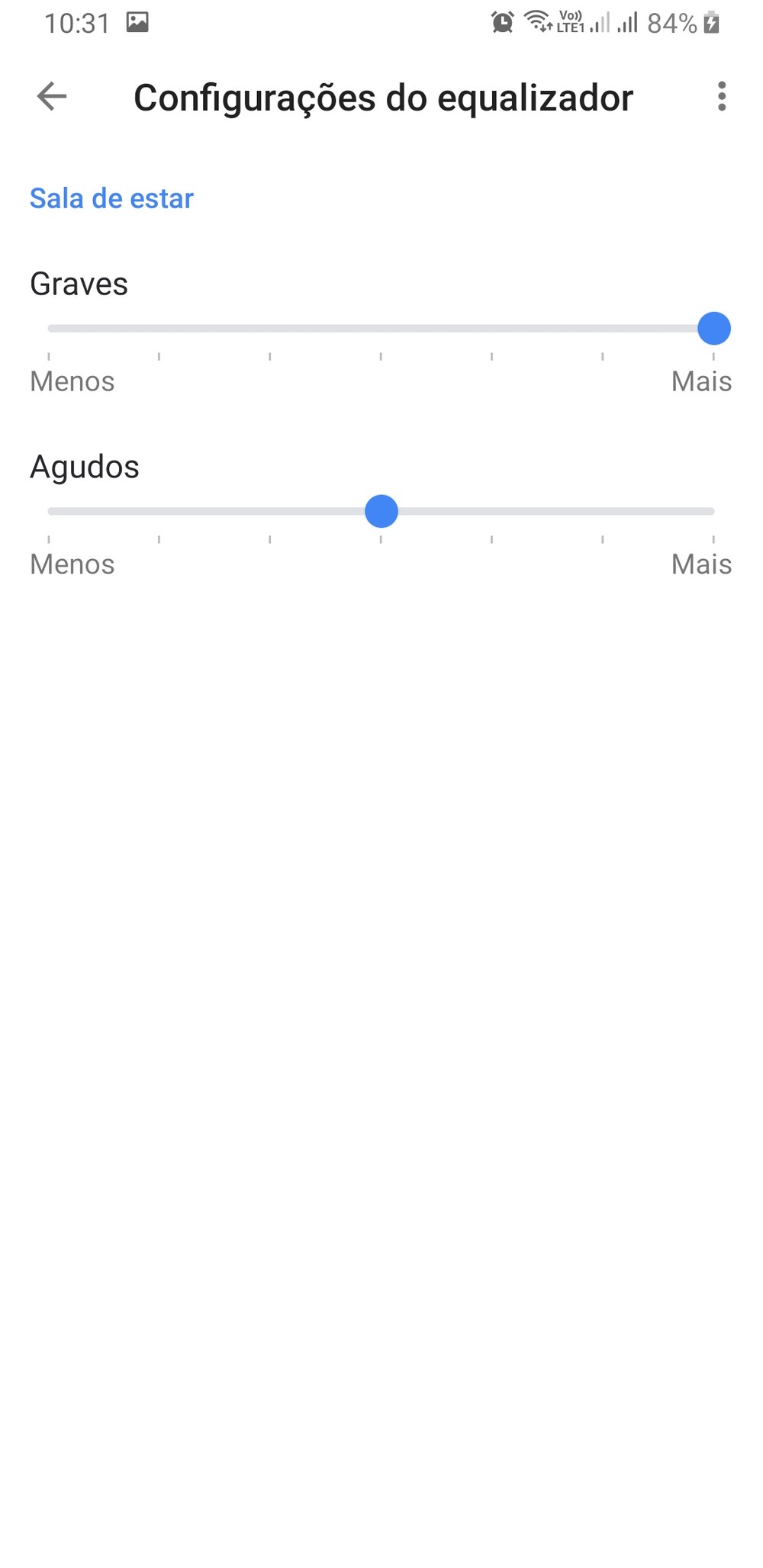Image resolution: width=763 pixels, height=1568 pixels.
Task: Go back from equalizer settings
Action: click(52, 97)
